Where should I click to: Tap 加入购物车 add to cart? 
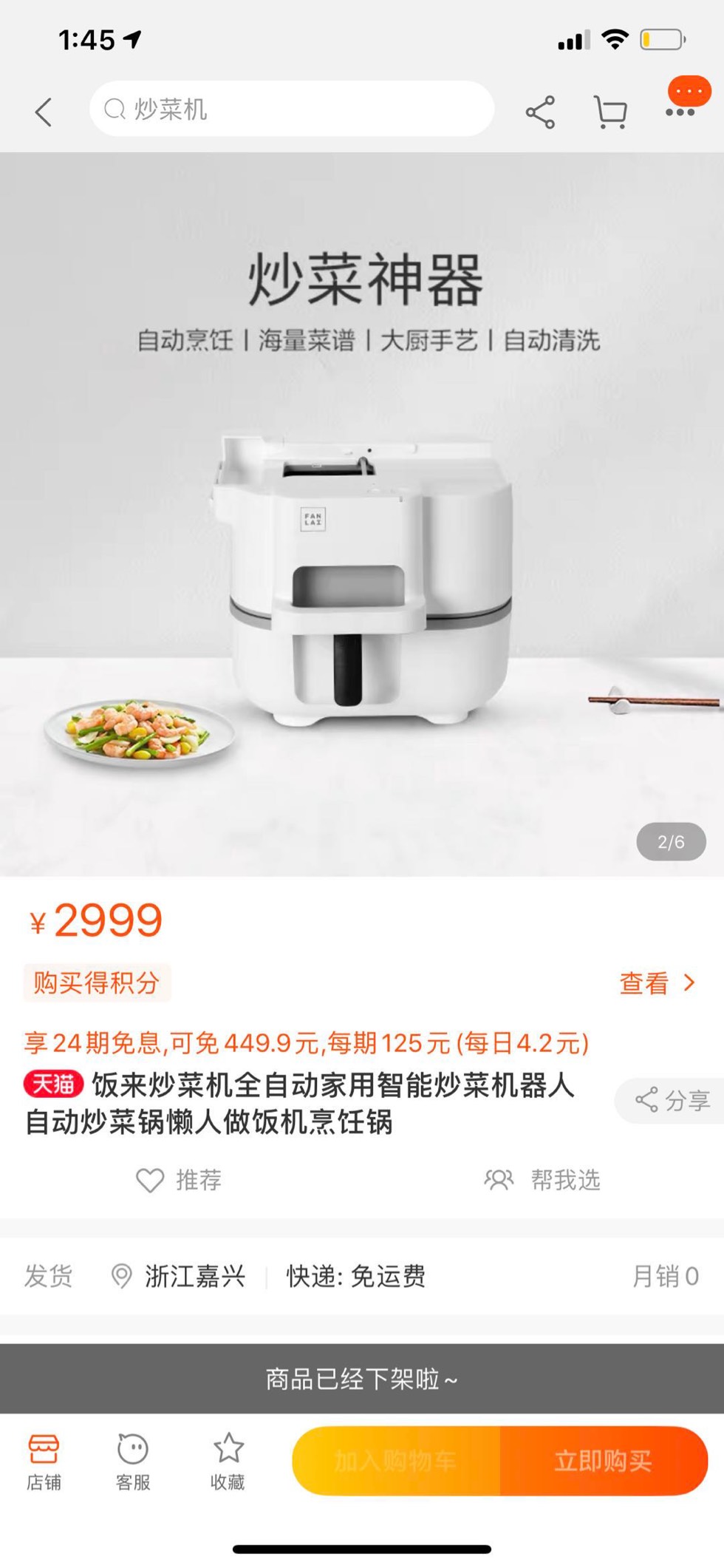click(x=396, y=1461)
